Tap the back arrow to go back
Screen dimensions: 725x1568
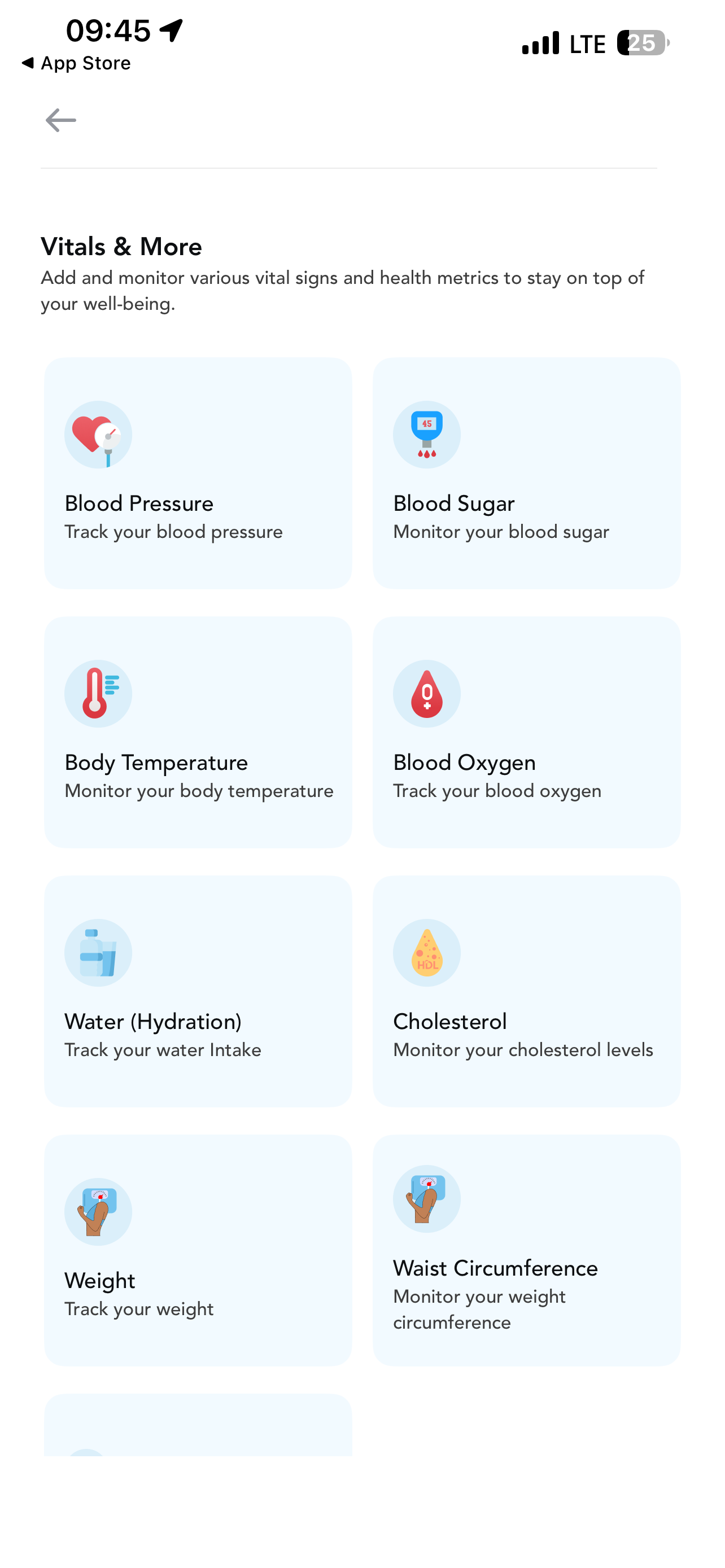pyautogui.click(x=60, y=120)
